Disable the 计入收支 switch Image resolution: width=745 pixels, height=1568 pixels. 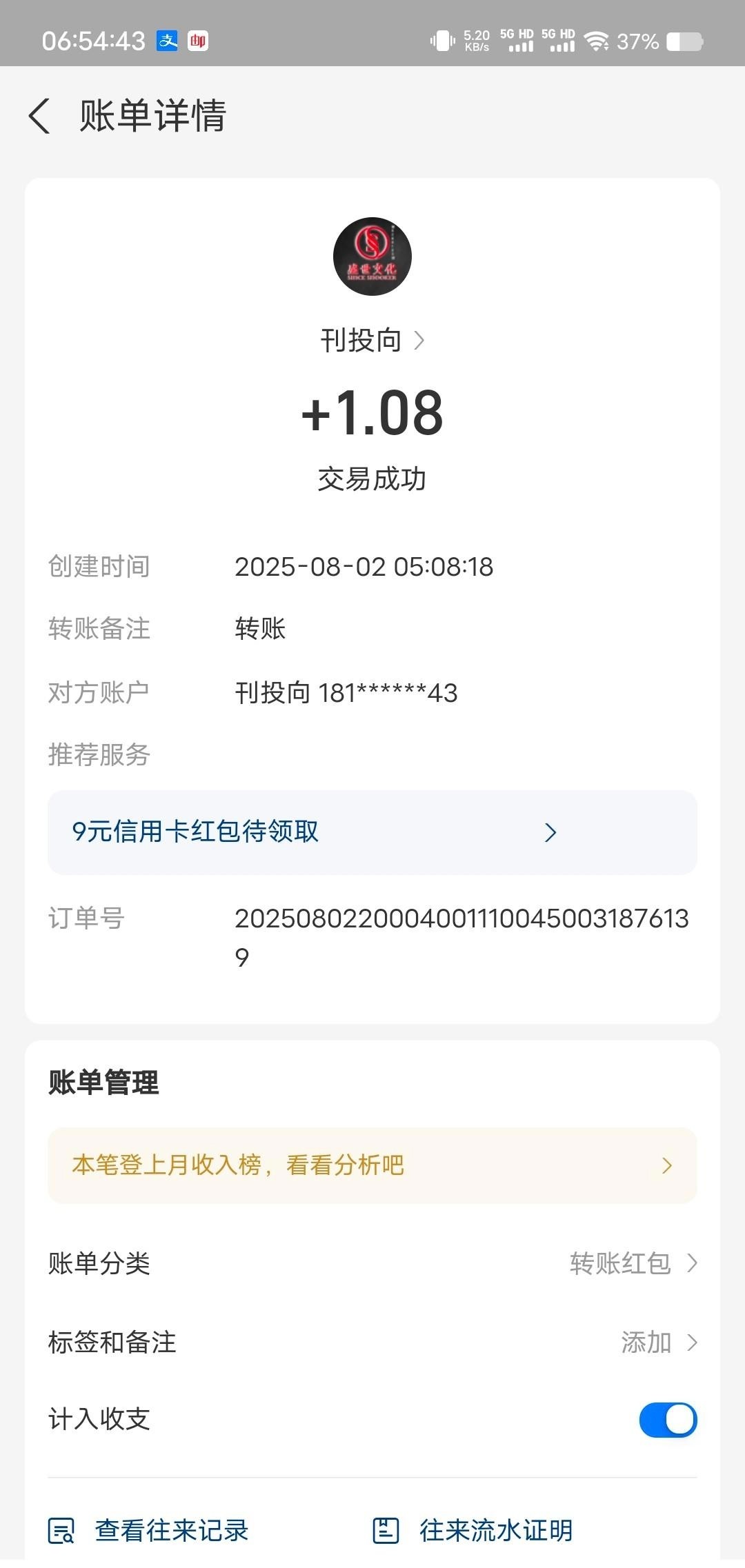point(667,1420)
